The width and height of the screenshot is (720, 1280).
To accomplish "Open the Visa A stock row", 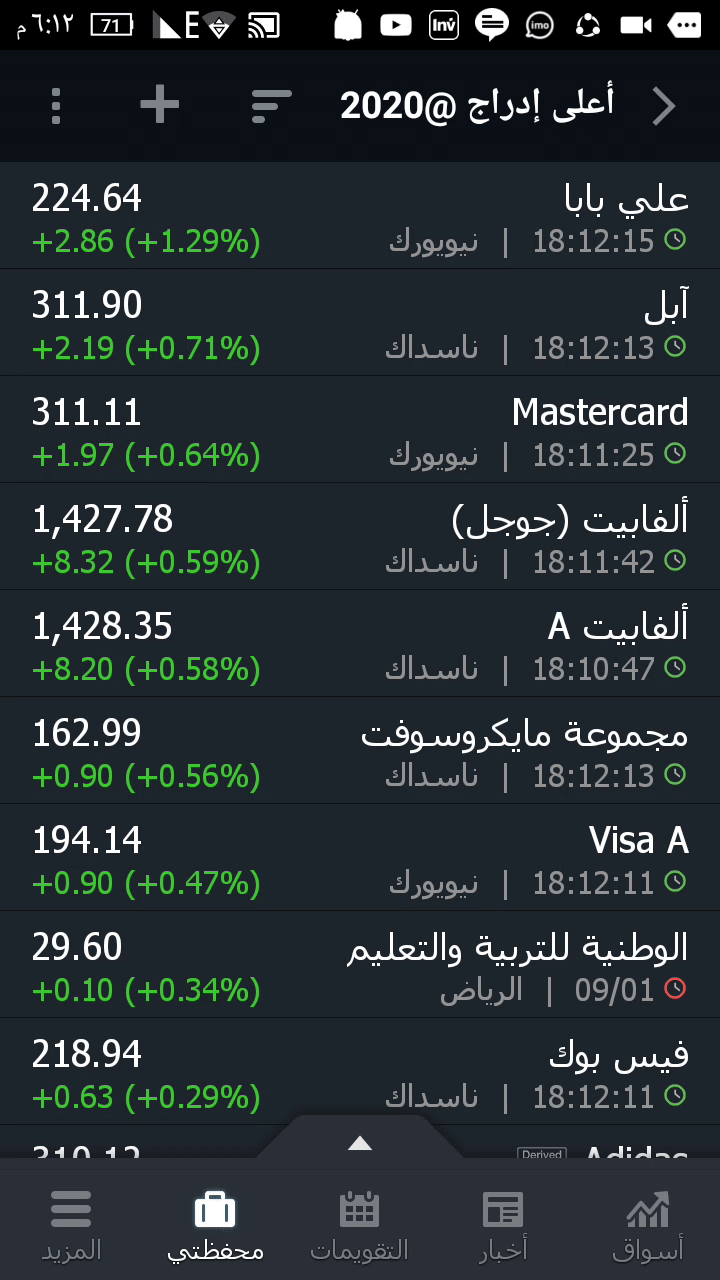I will [360, 859].
